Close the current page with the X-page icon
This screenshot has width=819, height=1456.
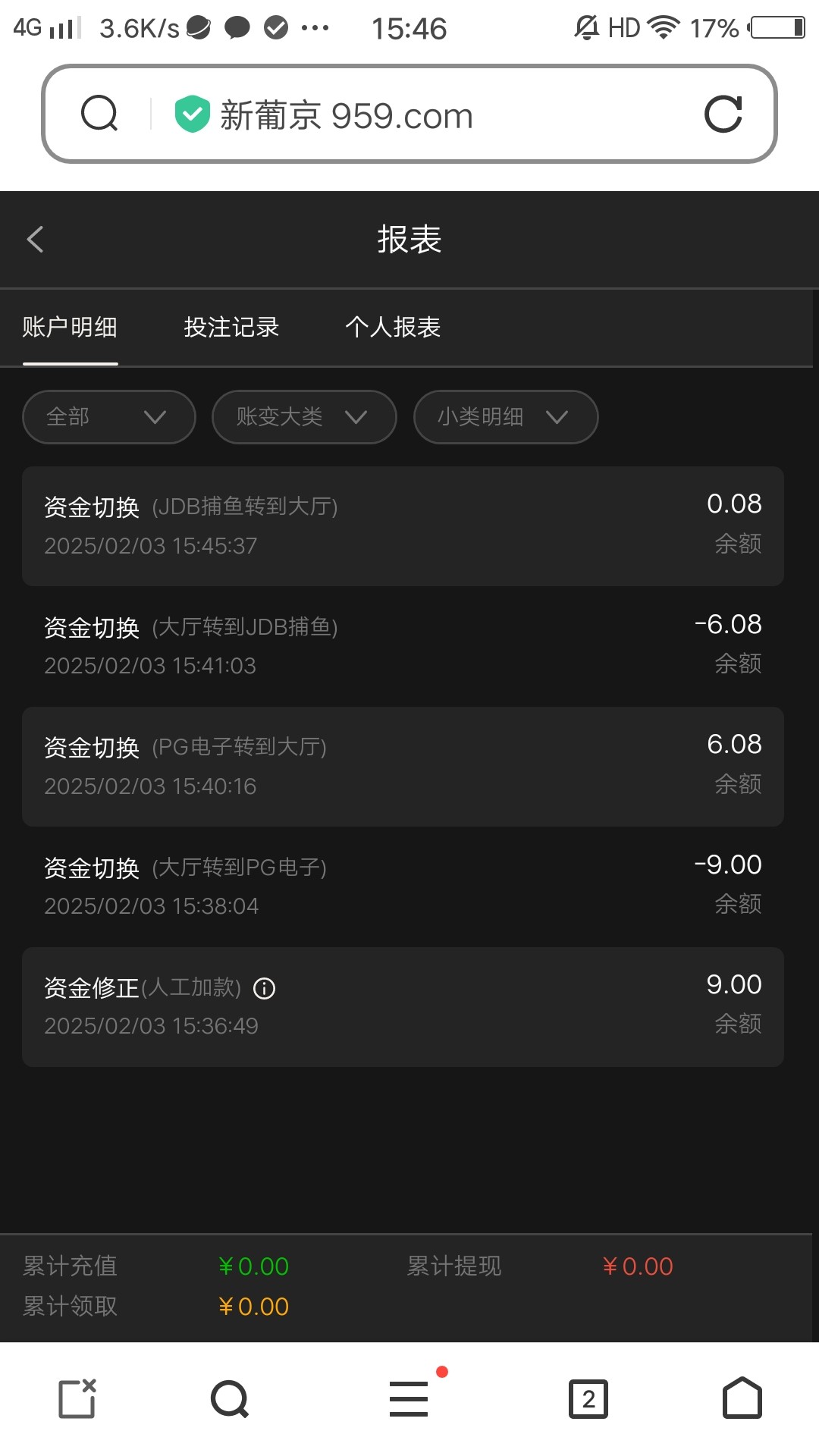[x=77, y=1398]
